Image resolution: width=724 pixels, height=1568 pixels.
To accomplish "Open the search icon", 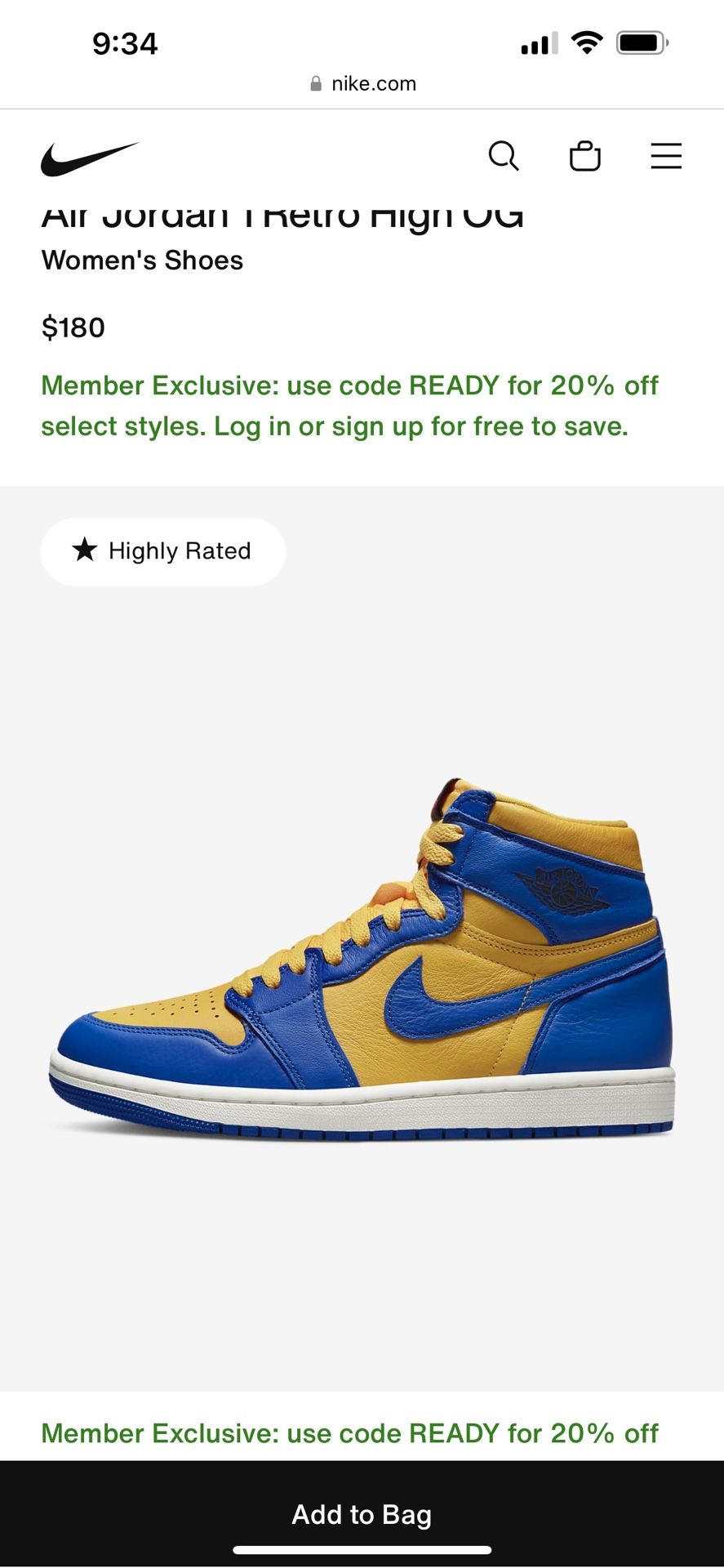I will click(x=503, y=155).
